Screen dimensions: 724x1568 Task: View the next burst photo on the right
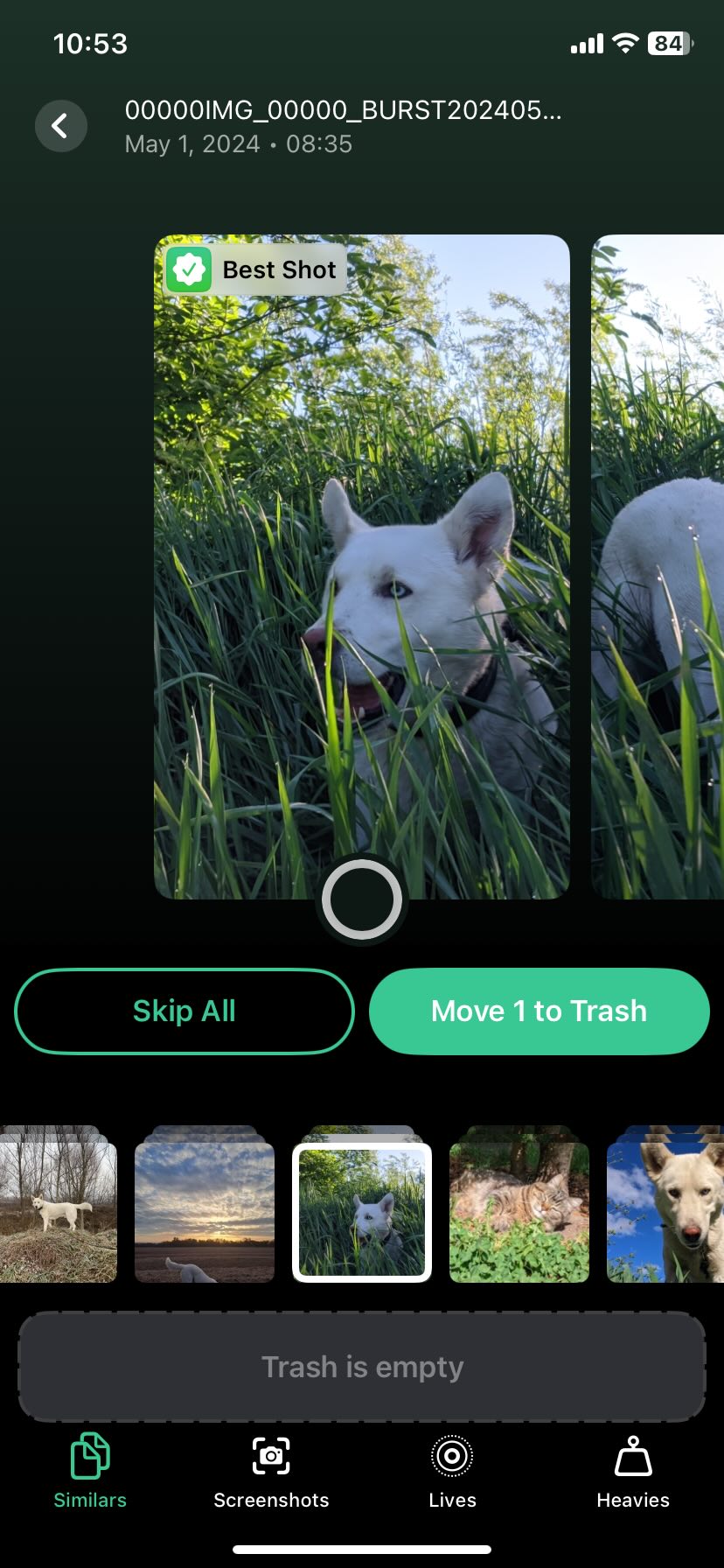coord(658,566)
